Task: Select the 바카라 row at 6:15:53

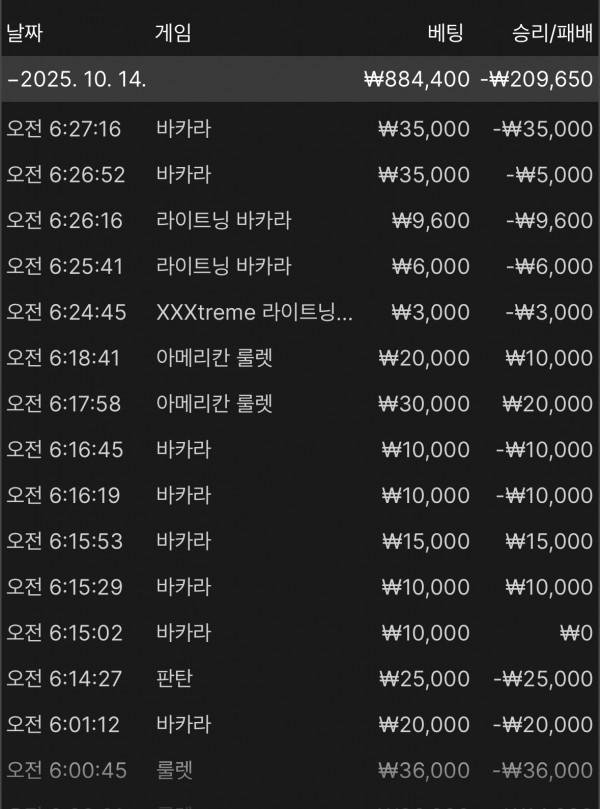Action: 300,541
